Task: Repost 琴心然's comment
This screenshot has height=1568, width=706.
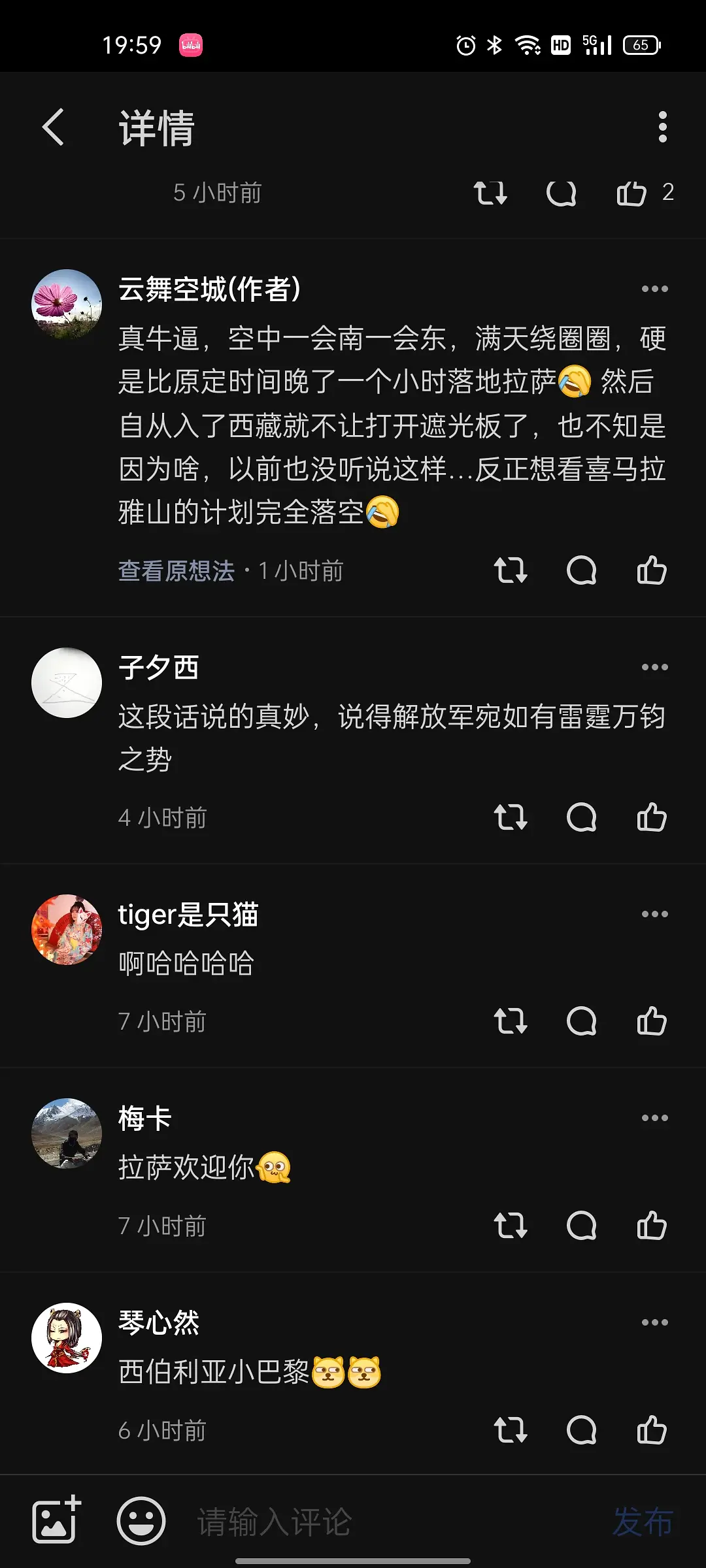Action: click(x=510, y=1430)
